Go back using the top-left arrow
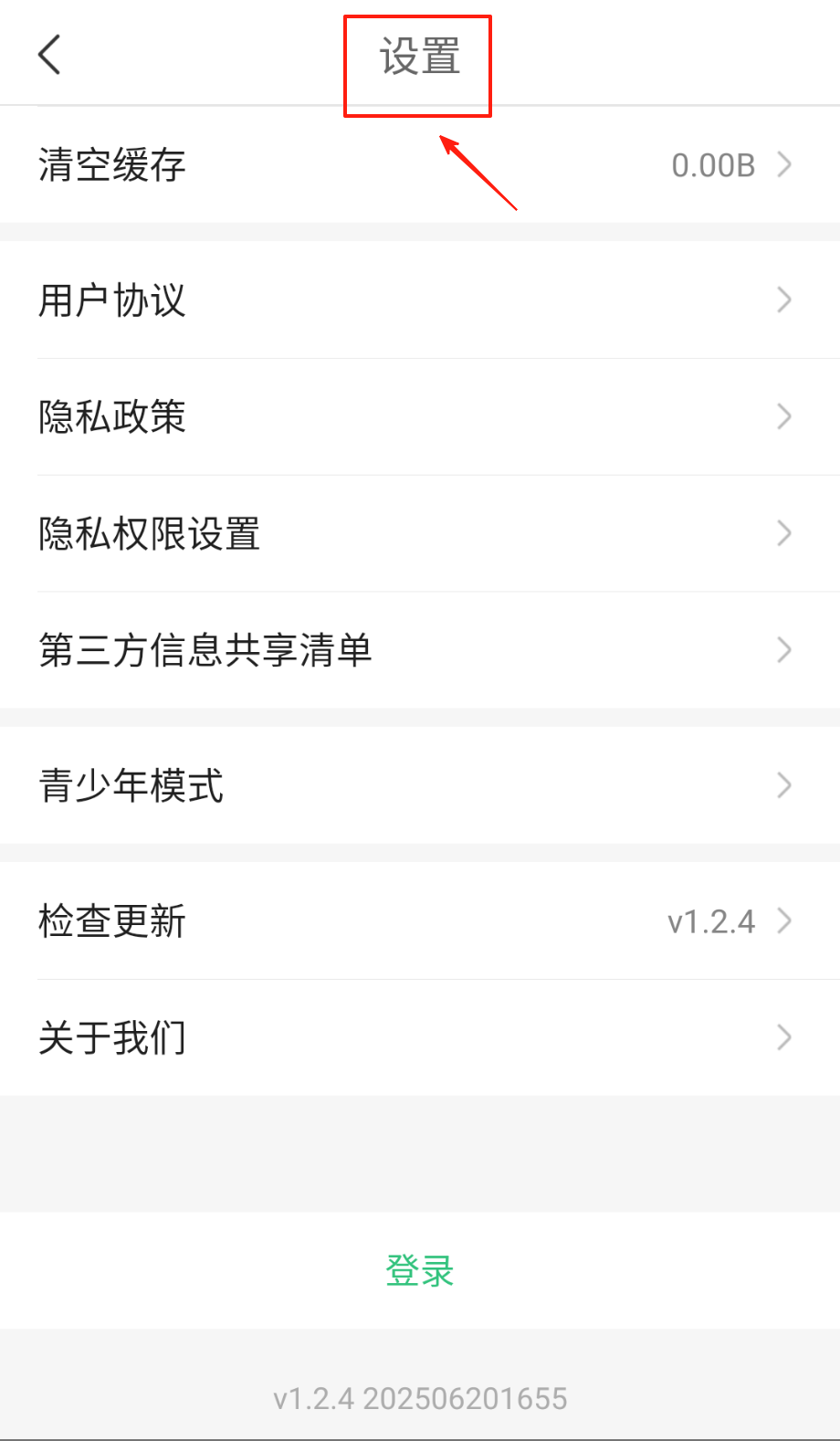 click(x=50, y=55)
